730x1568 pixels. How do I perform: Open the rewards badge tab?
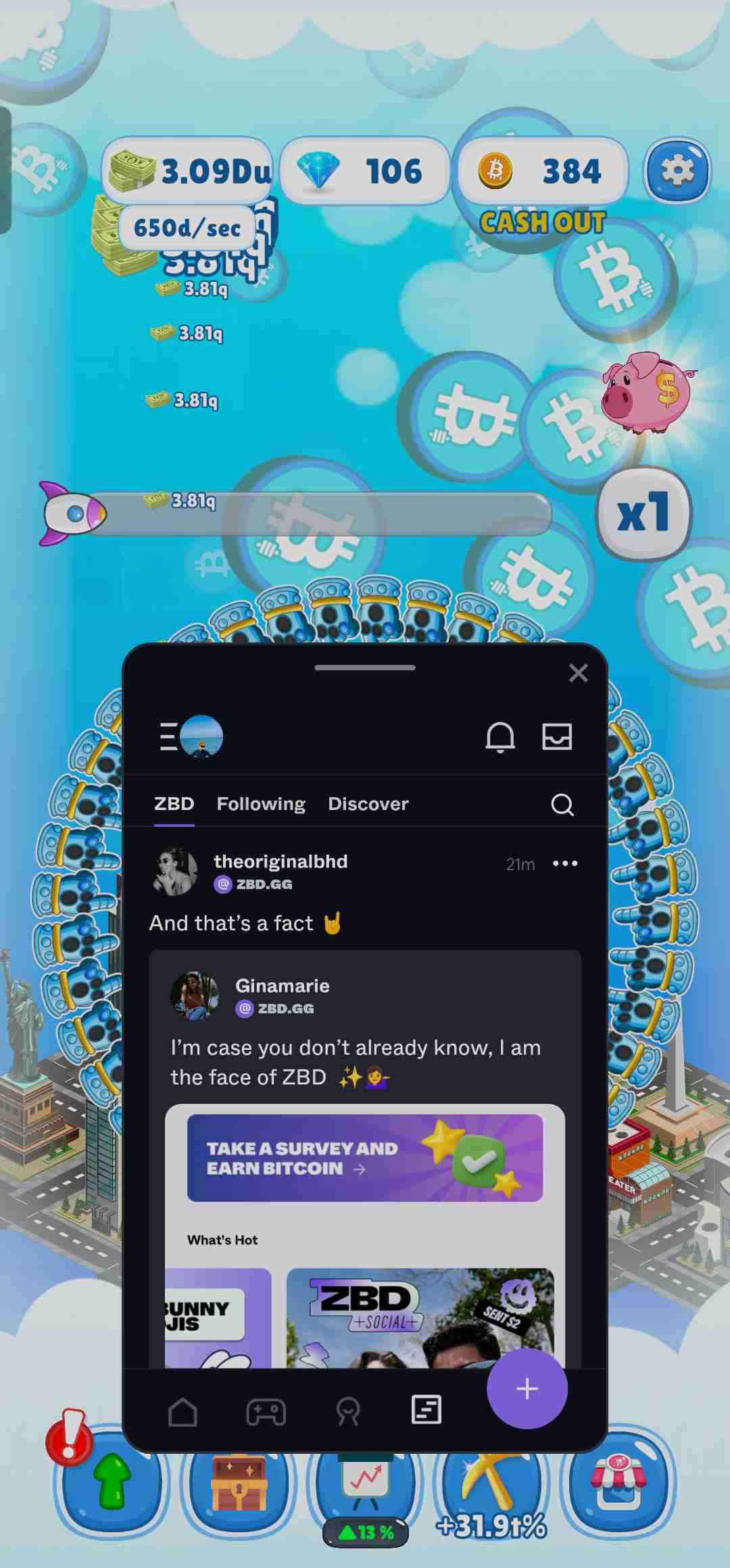pos(348,1411)
